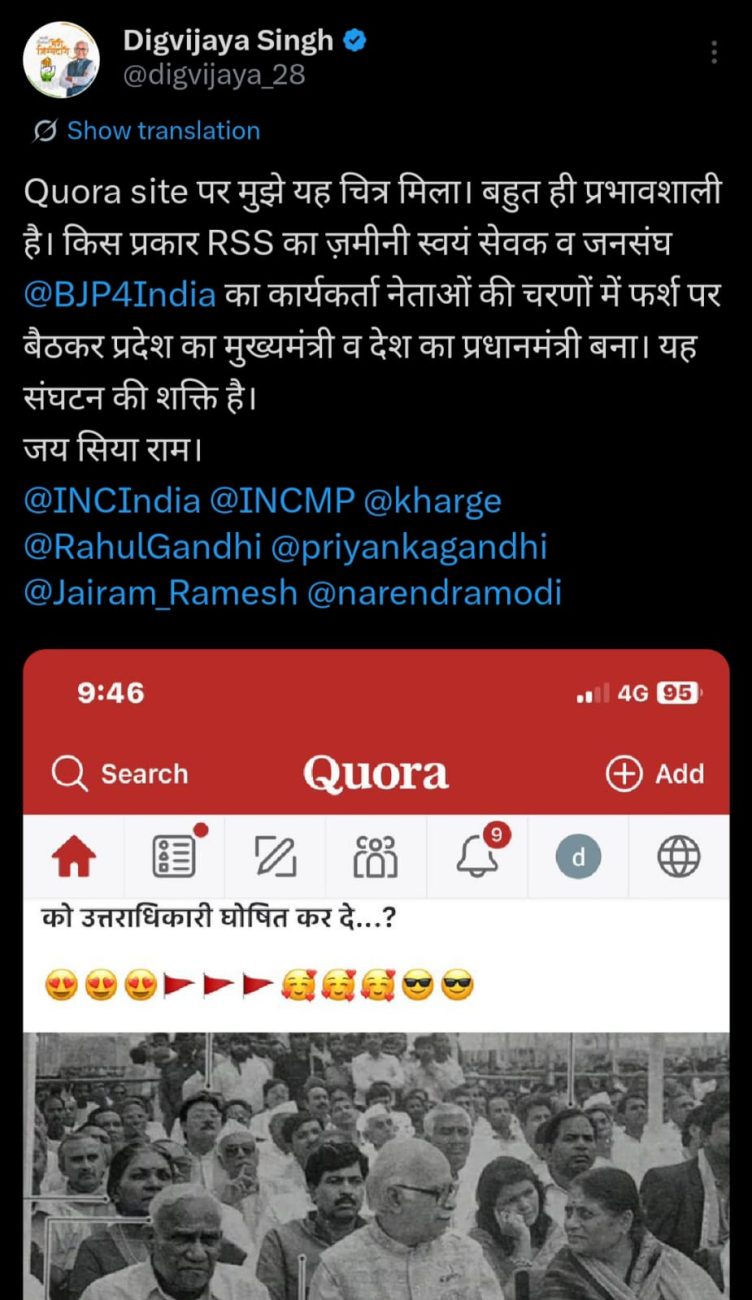Open the @BJP4India mention

click(x=119, y=295)
